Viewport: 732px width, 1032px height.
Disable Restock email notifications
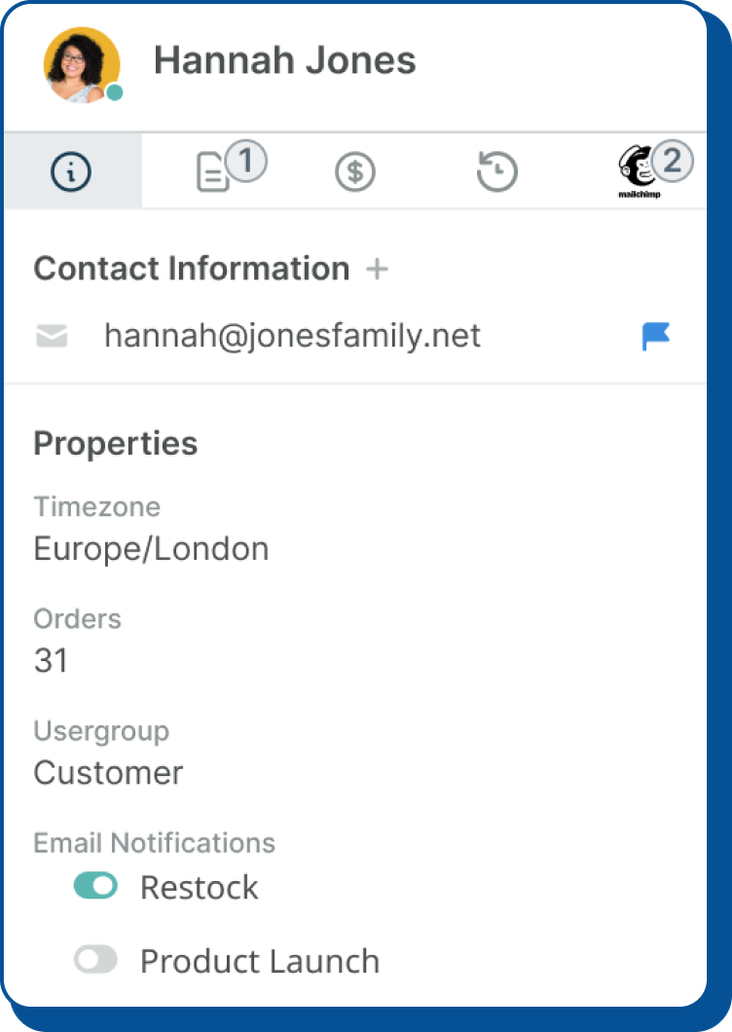pos(96,886)
